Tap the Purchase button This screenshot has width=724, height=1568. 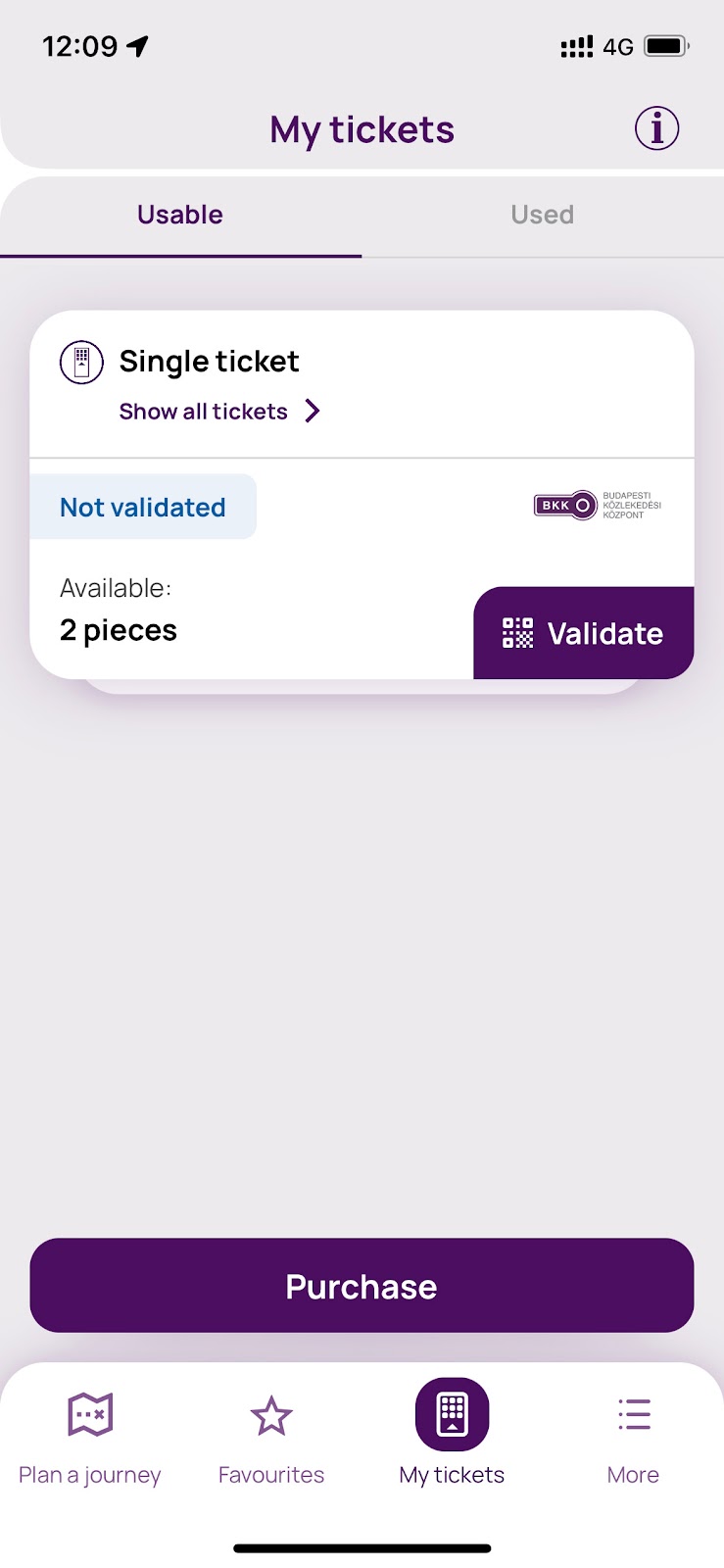tap(362, 1286)
